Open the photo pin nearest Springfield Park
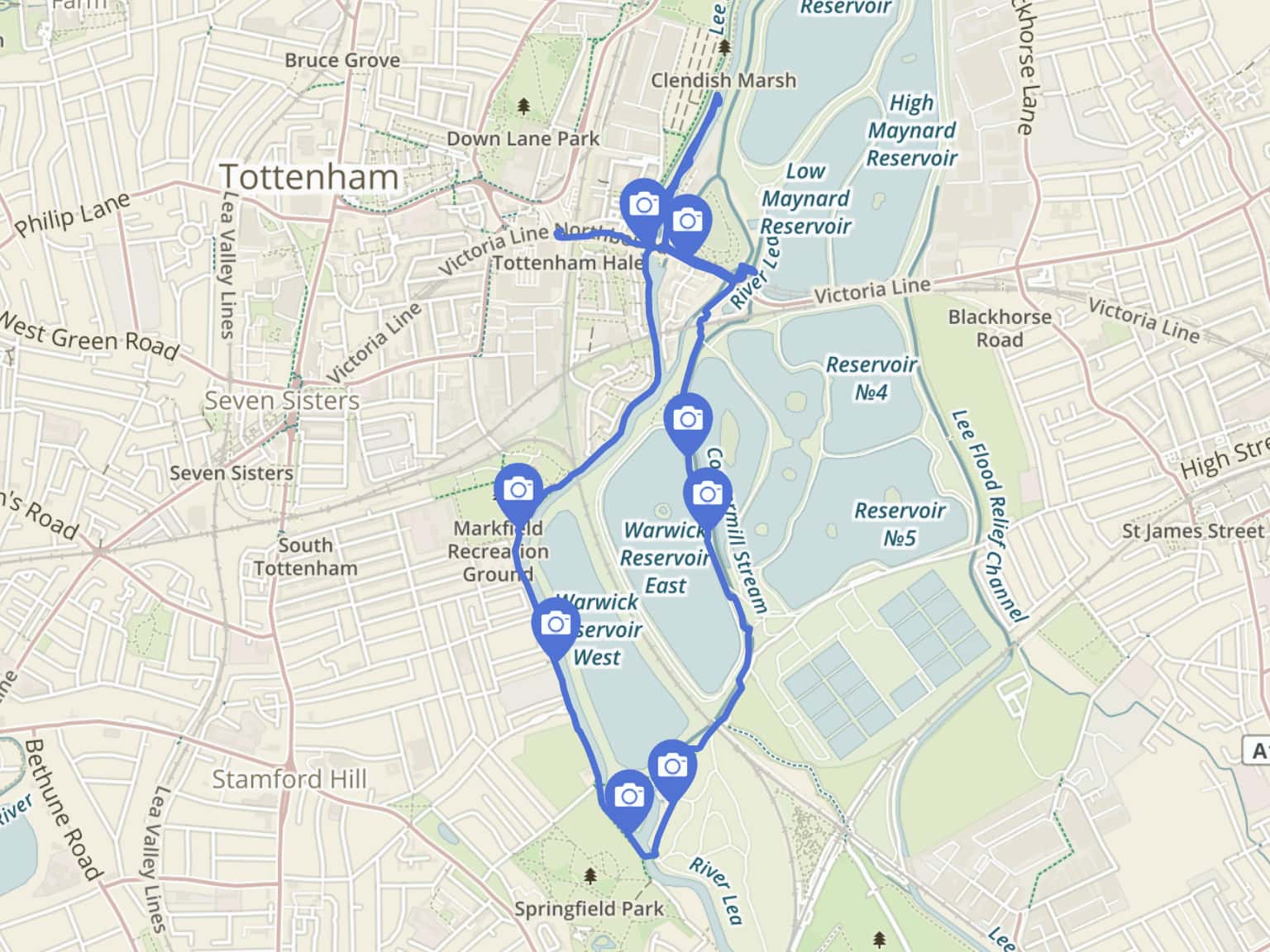This screenshot has width=1270, height=952. [x=628, y=796]
